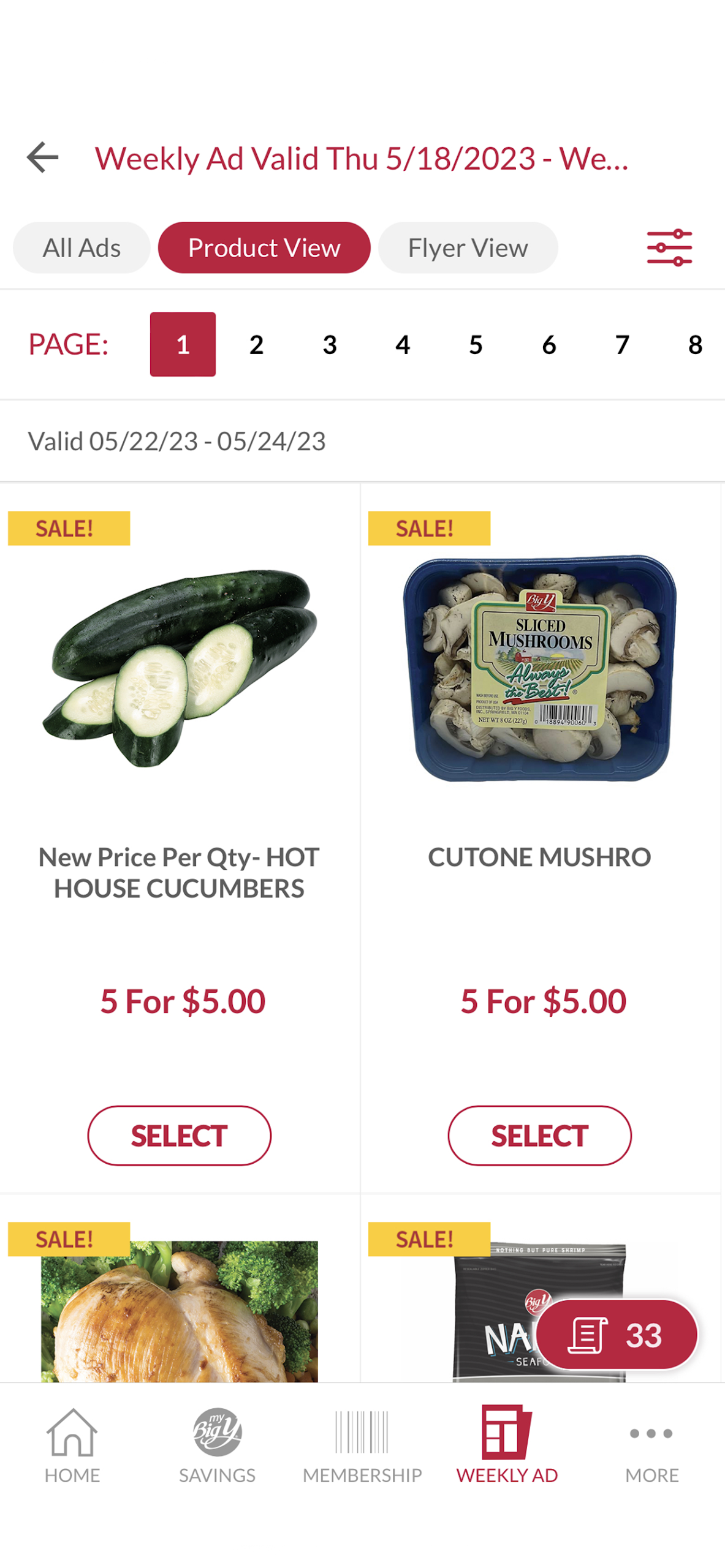This screenshot has height=1568, width=725.
Task: Switch to All Ads view
Action: coord(82,247)
